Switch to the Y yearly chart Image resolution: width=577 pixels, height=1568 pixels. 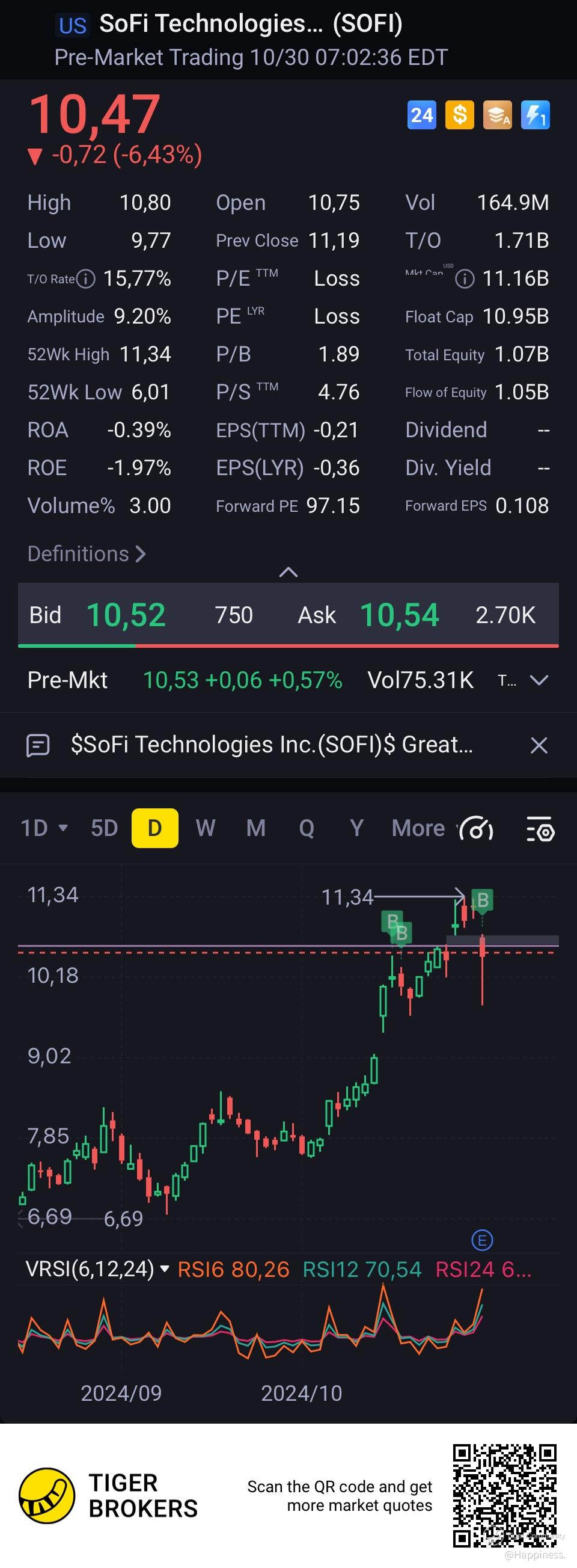pos(356,828)
